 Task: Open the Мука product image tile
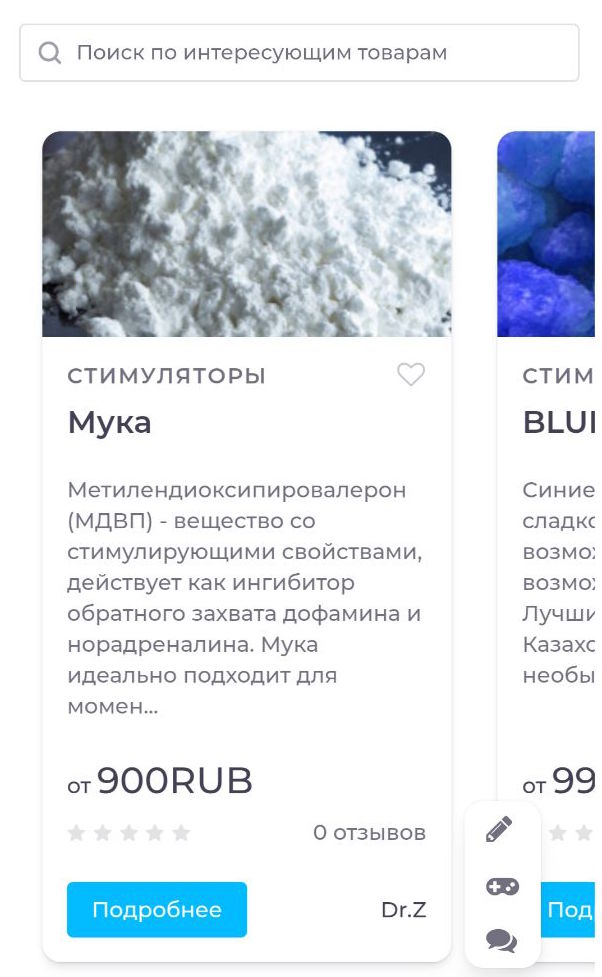coord(247,234)
